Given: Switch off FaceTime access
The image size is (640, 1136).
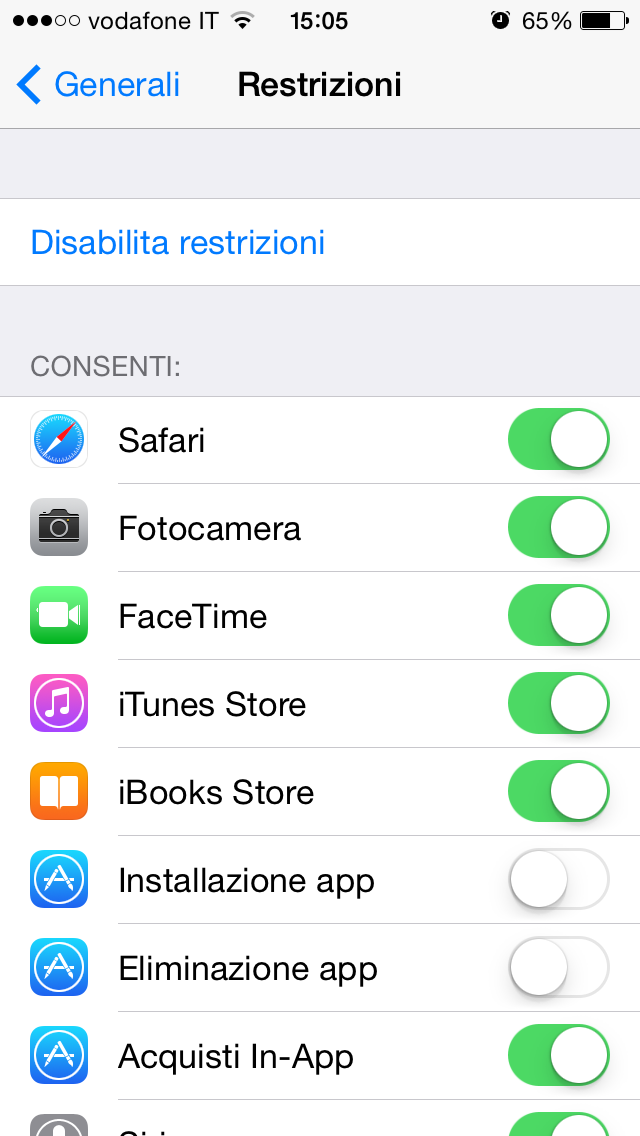Looking at the screenshot, I should point(558,615).
